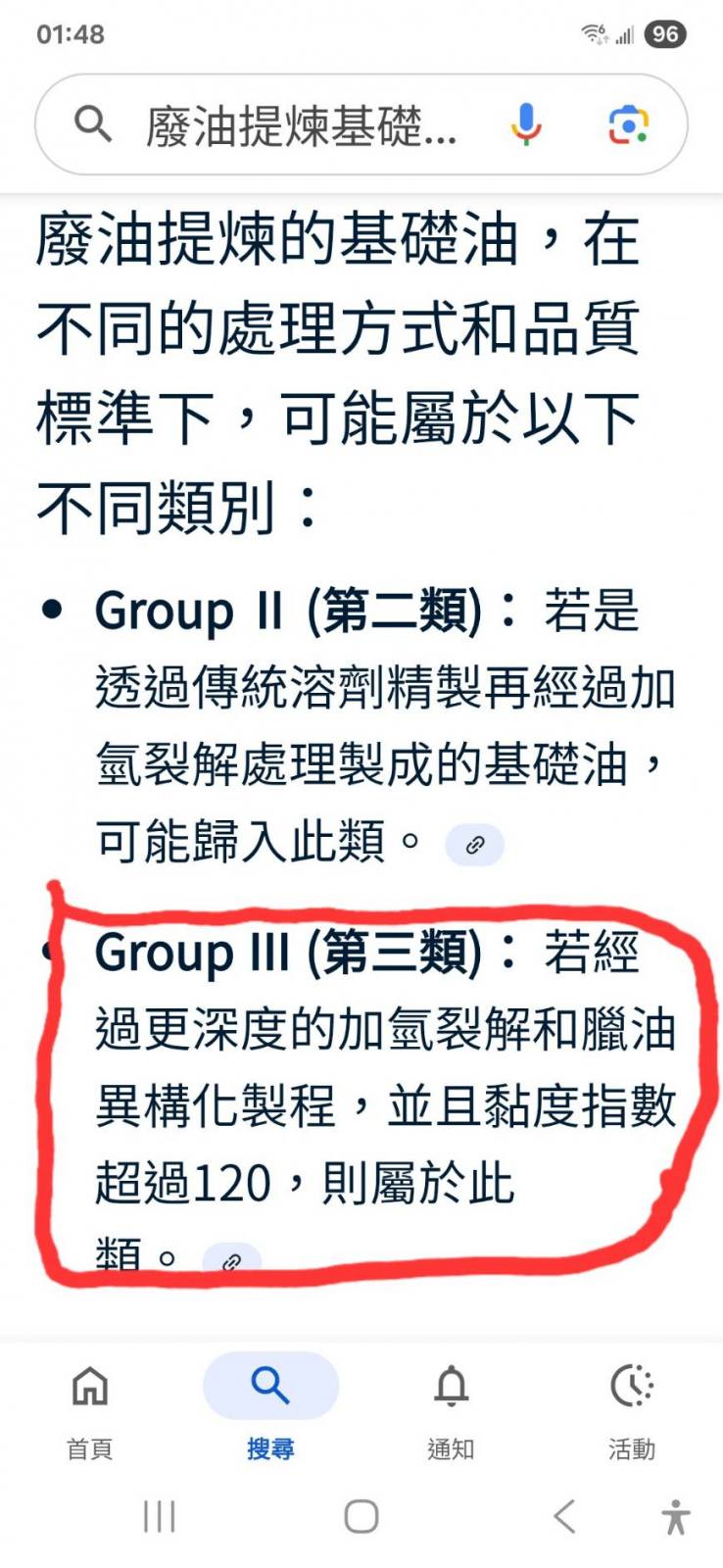This screenshot has width=723, height=1568.
Task: Go to the 首頁 tab
Action: [x=89, y=1406]
